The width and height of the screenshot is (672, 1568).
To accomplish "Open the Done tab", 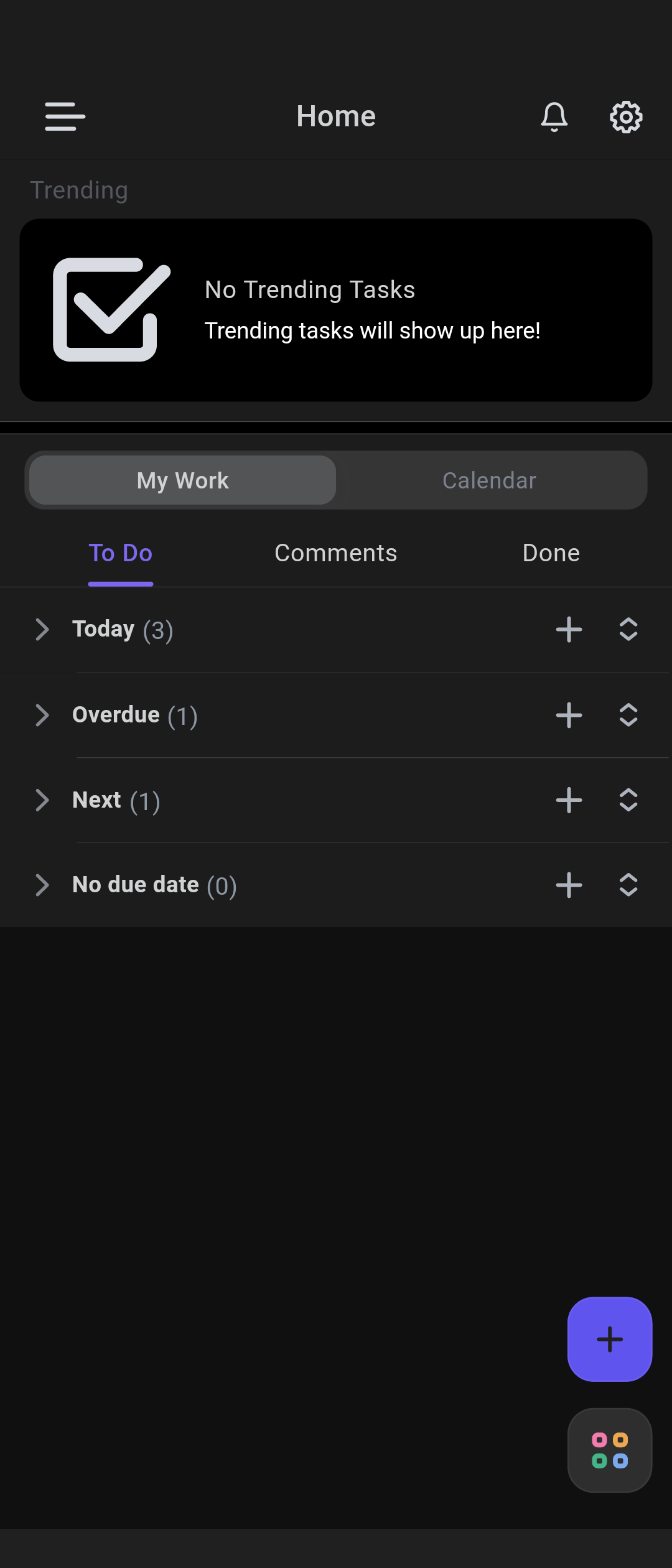I will pyautogui.click(x=551, y=553).
